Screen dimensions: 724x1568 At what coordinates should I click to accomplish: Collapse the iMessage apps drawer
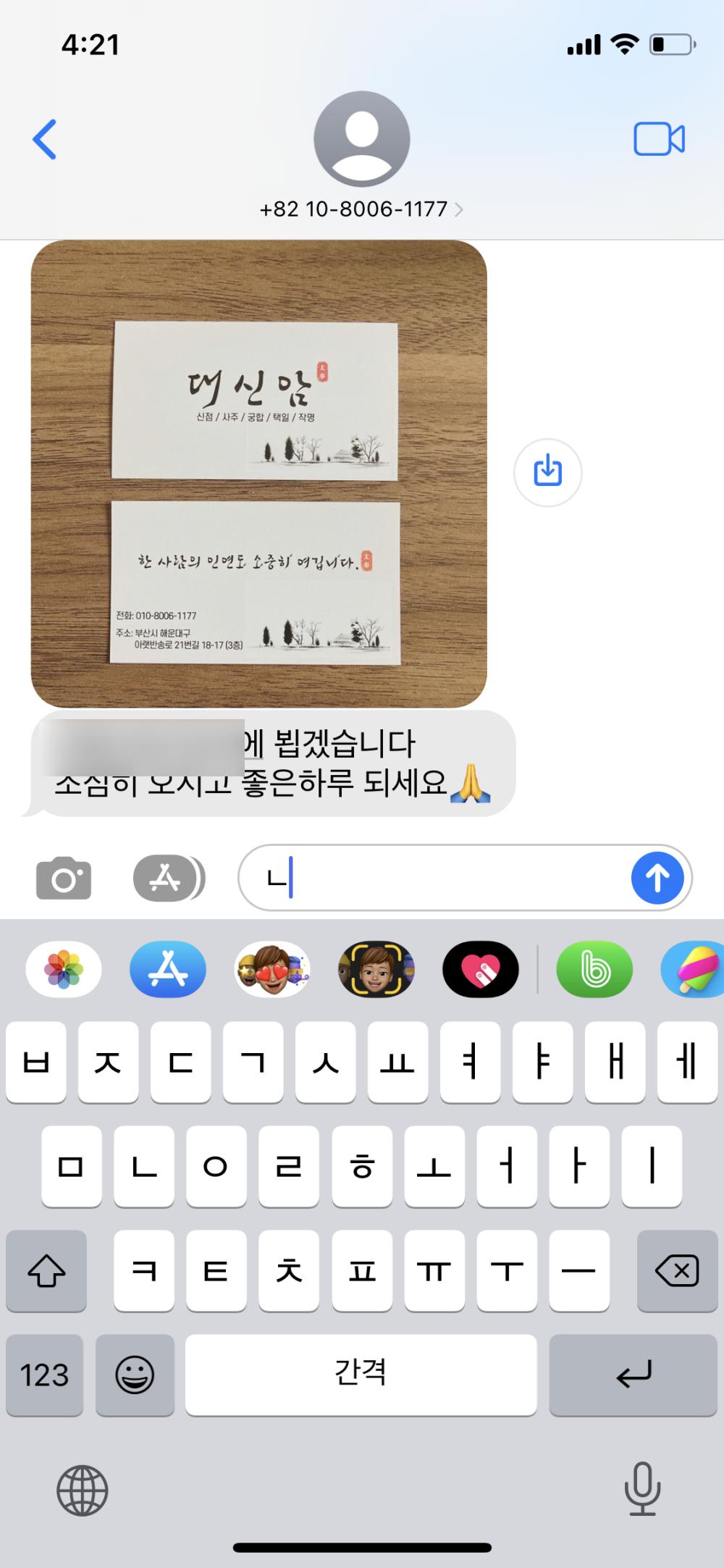coord(167,879)
